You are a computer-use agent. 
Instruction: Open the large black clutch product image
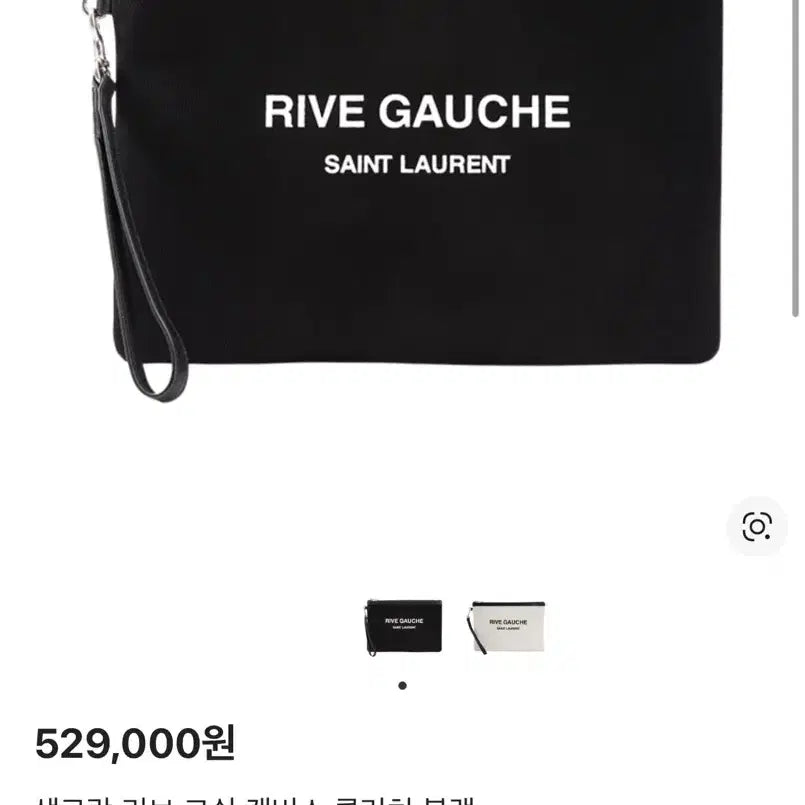(415, 190)
